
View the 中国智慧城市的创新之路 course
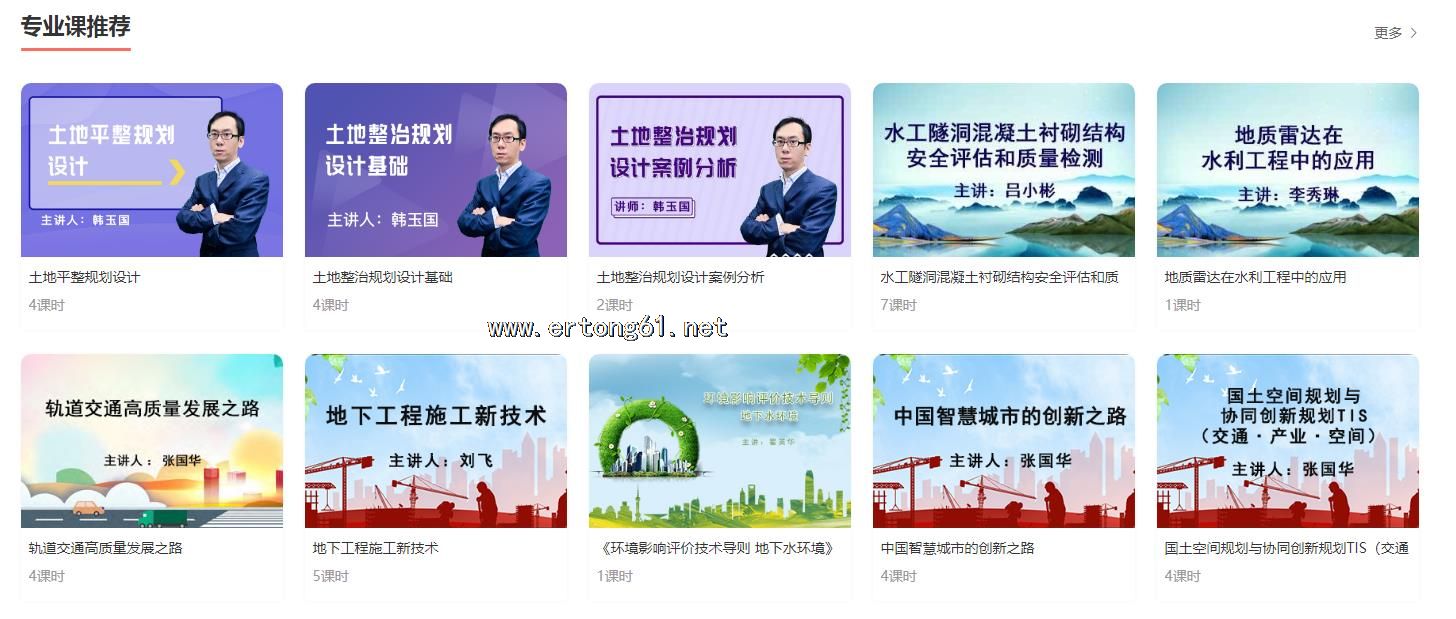pos(1003,441)
